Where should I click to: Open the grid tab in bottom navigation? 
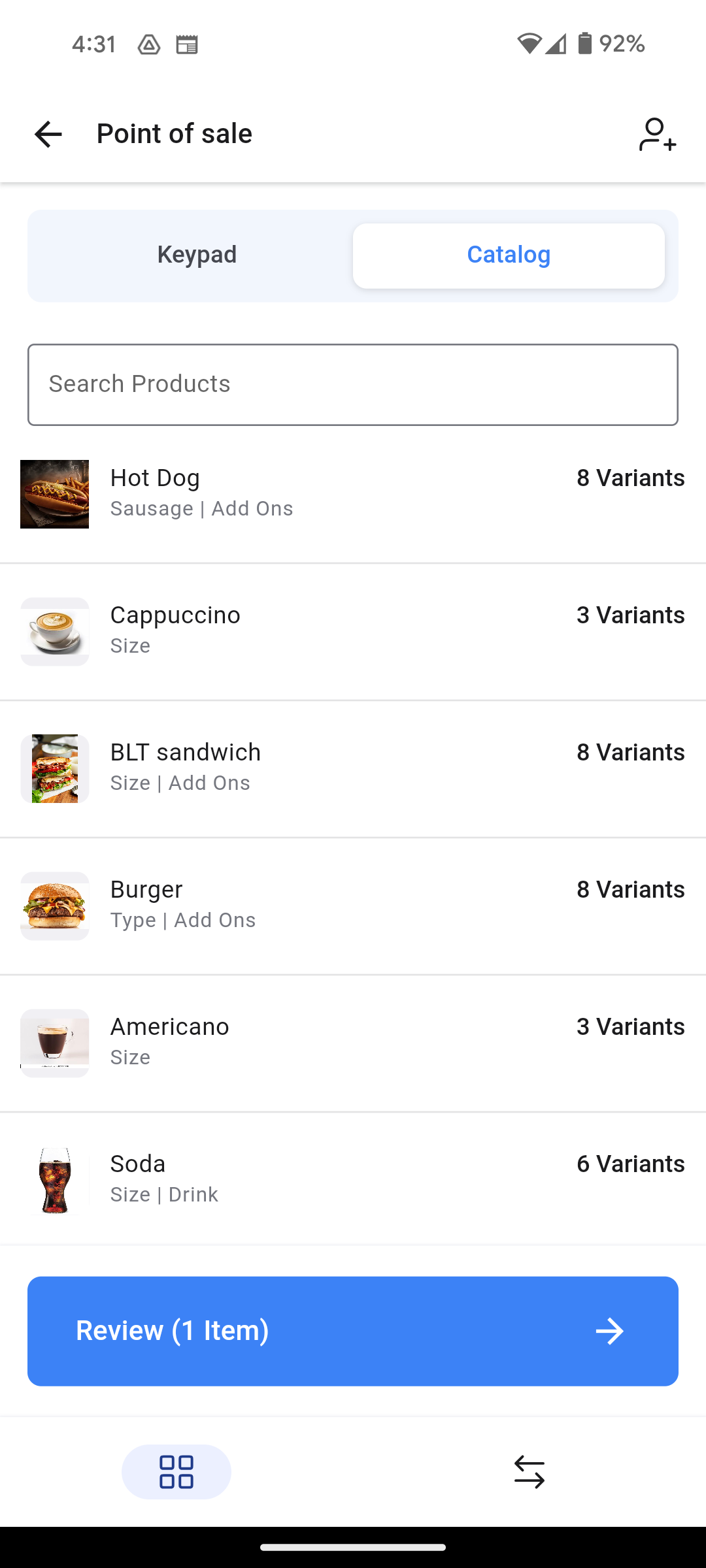(176, 1472)
